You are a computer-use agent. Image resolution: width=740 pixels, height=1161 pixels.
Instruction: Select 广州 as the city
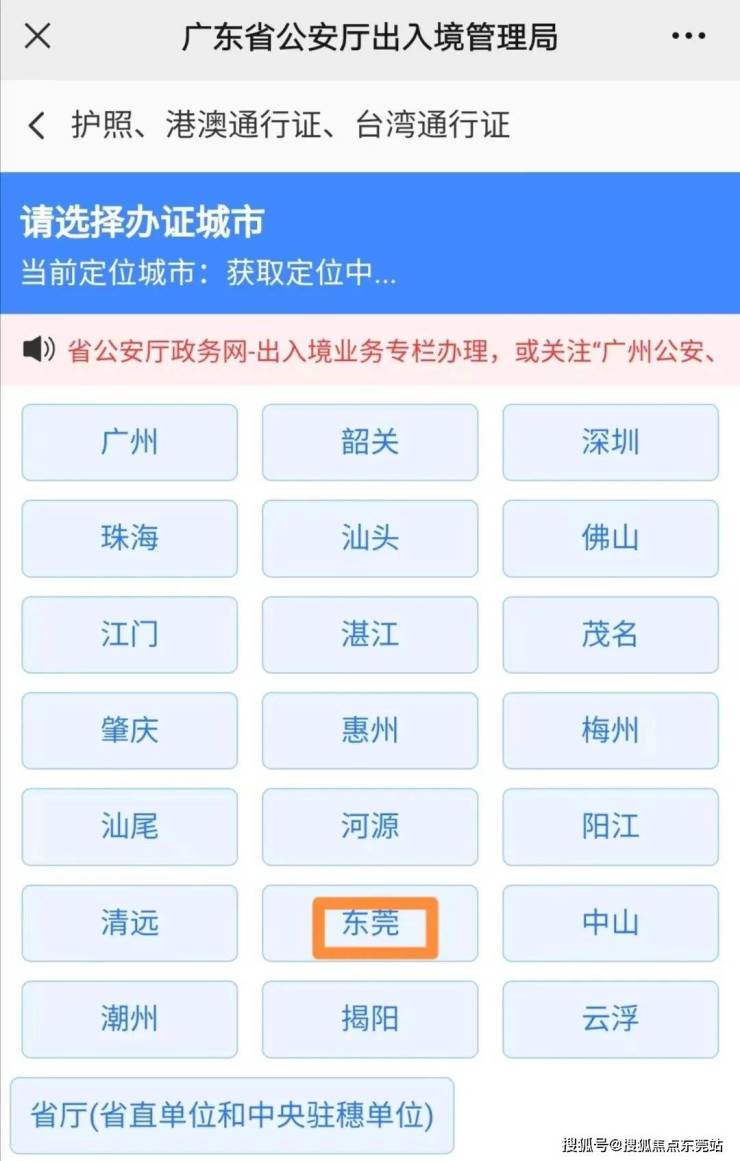pos(129,442)
